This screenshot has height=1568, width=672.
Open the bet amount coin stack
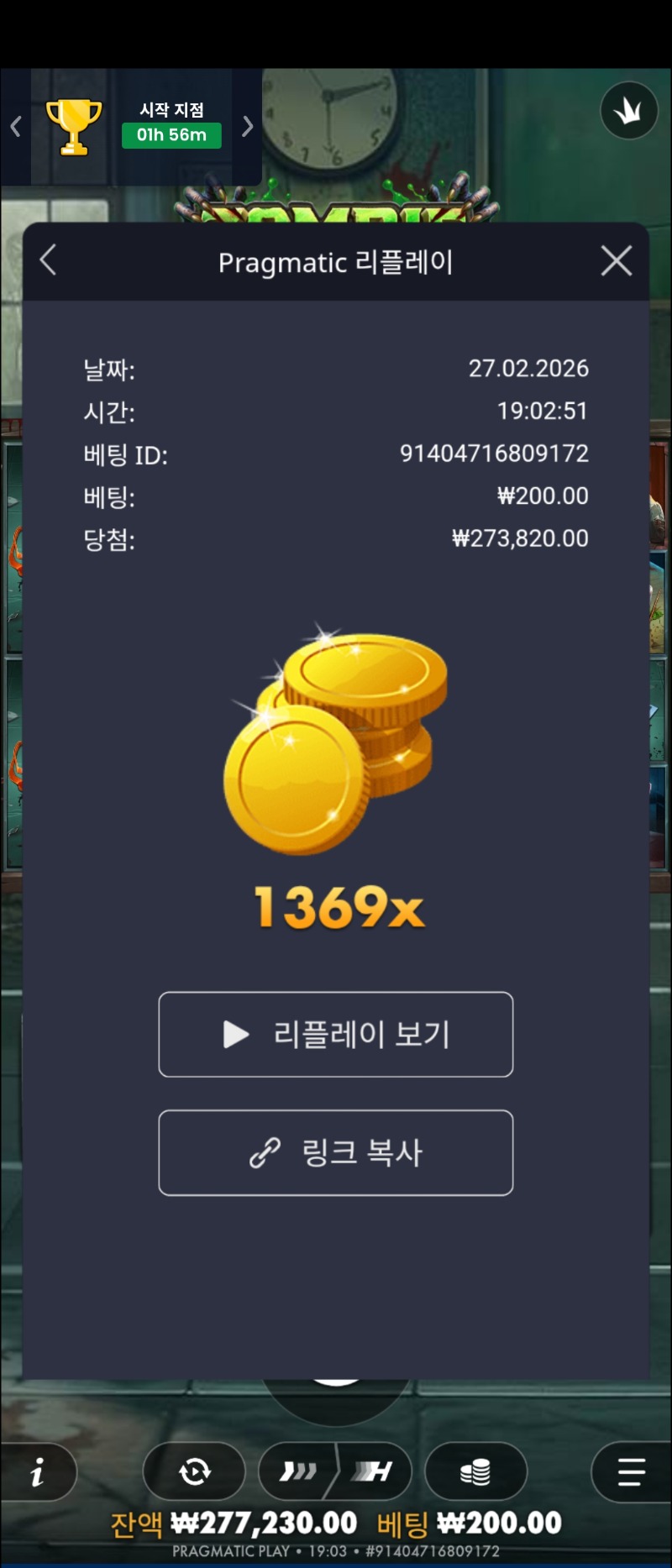tap(475, 1471)
